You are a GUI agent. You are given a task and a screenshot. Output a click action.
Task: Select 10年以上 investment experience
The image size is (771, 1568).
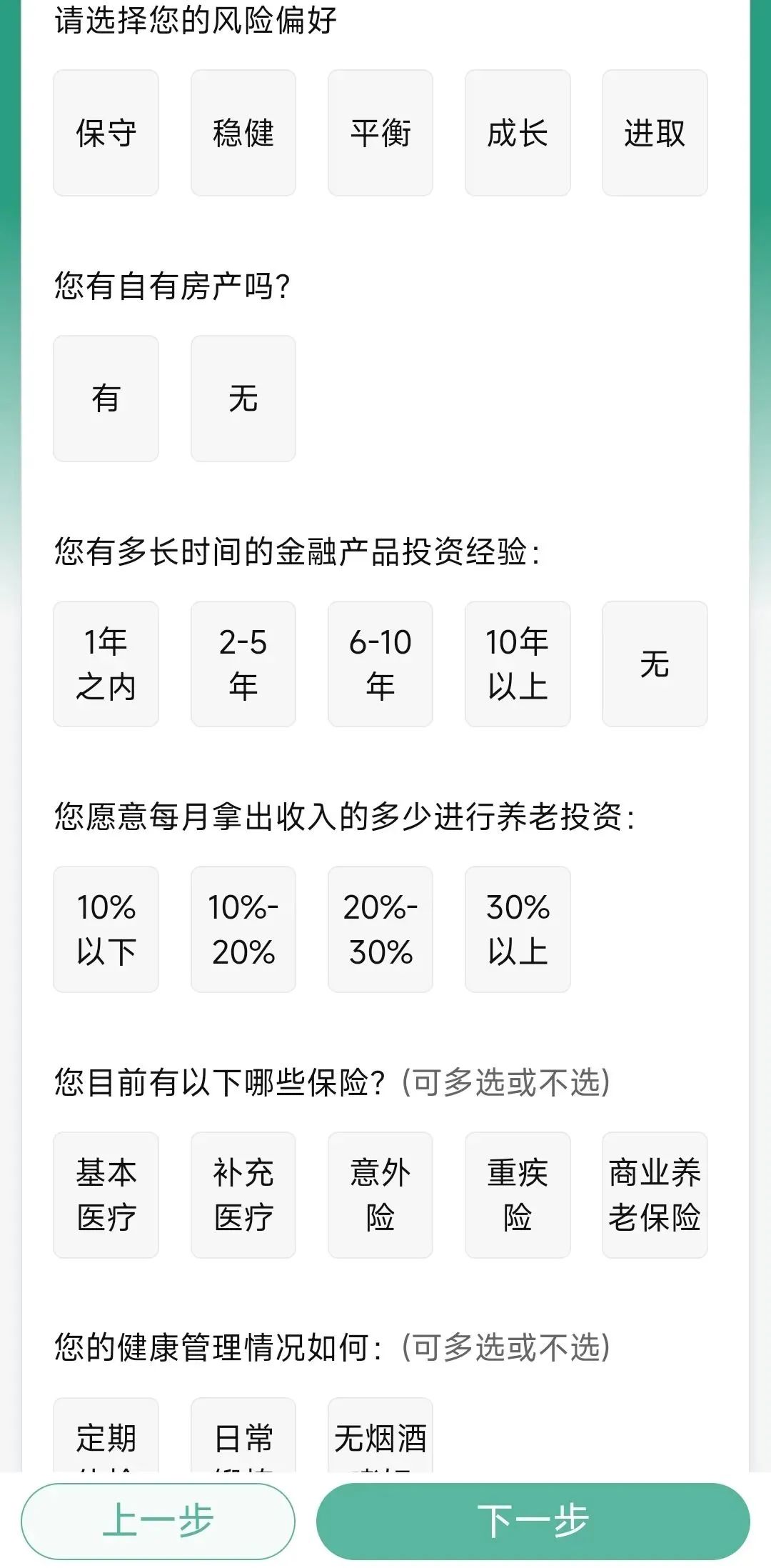(517, 664)
